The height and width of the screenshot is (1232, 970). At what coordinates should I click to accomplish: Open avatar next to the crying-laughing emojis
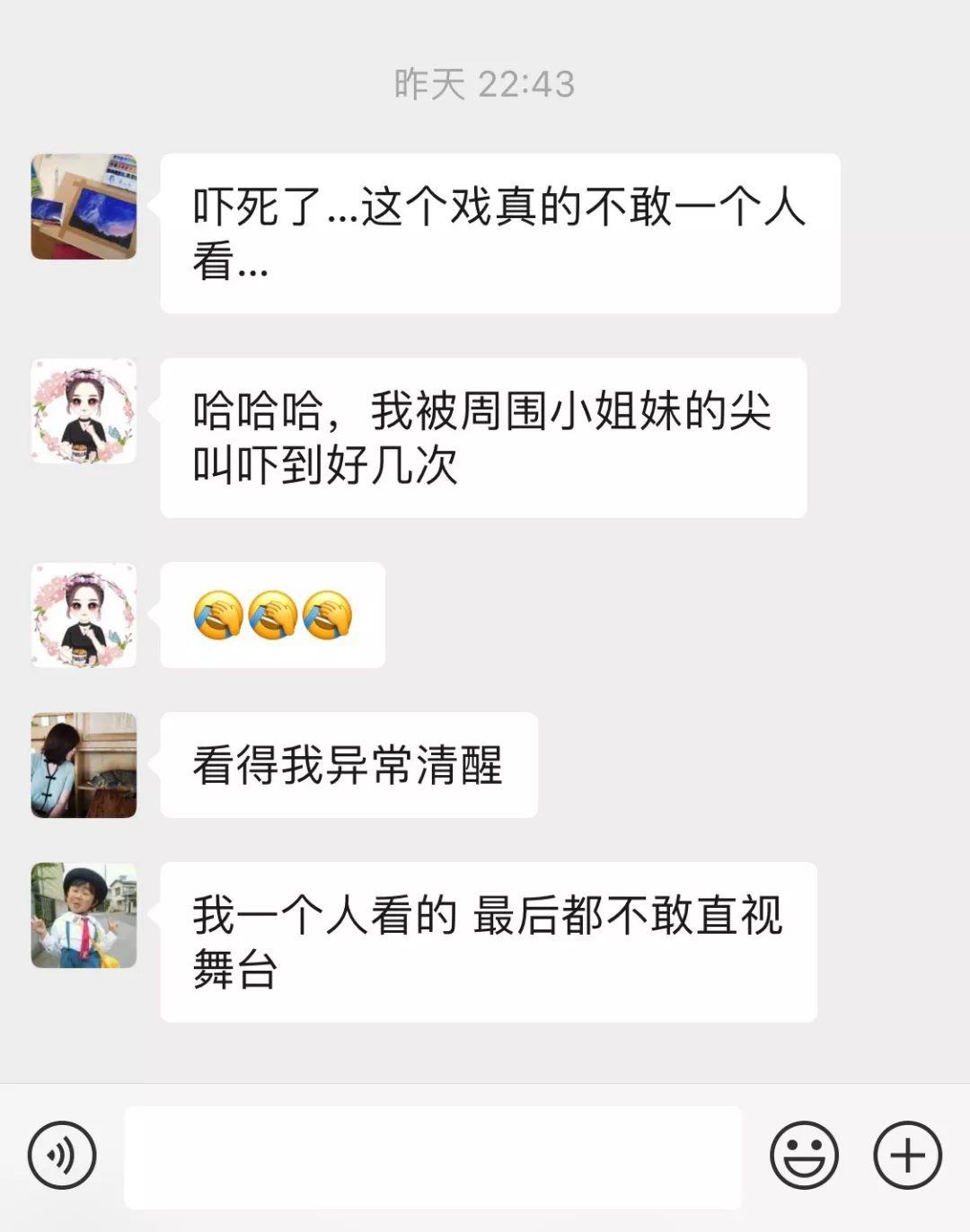[x=84, y=615]
